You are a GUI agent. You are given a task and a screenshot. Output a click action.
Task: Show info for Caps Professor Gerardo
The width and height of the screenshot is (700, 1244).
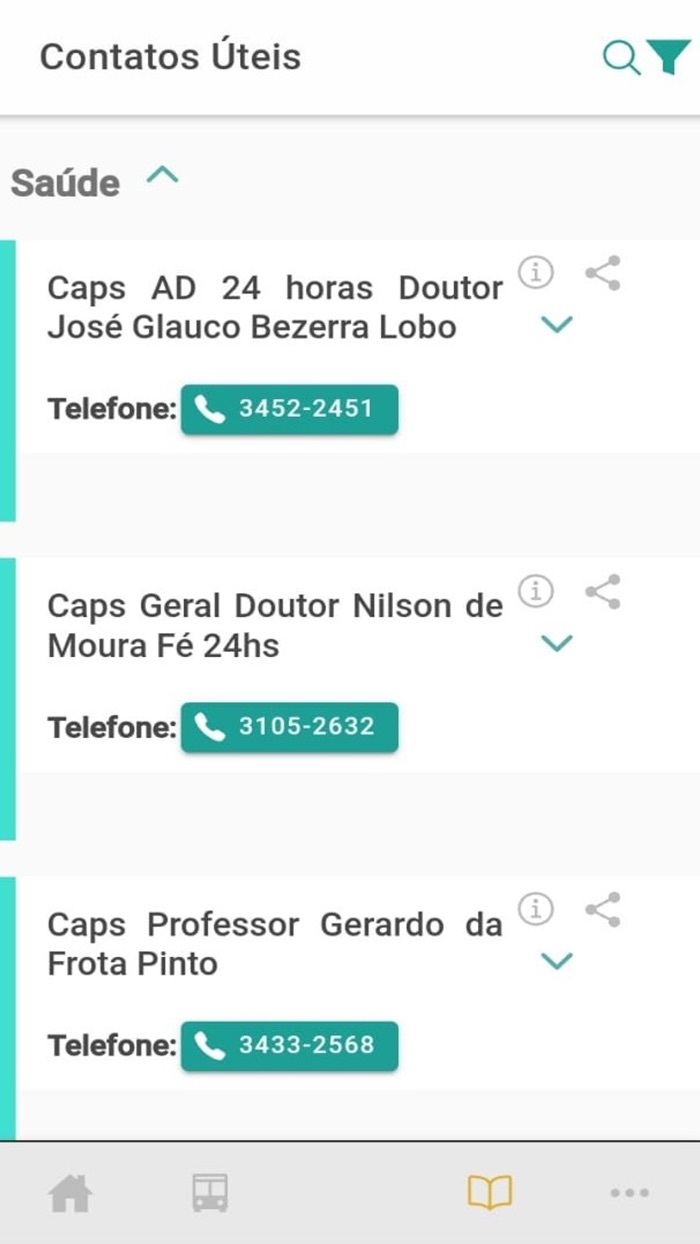pyautogui.click(x=536, y=909)
